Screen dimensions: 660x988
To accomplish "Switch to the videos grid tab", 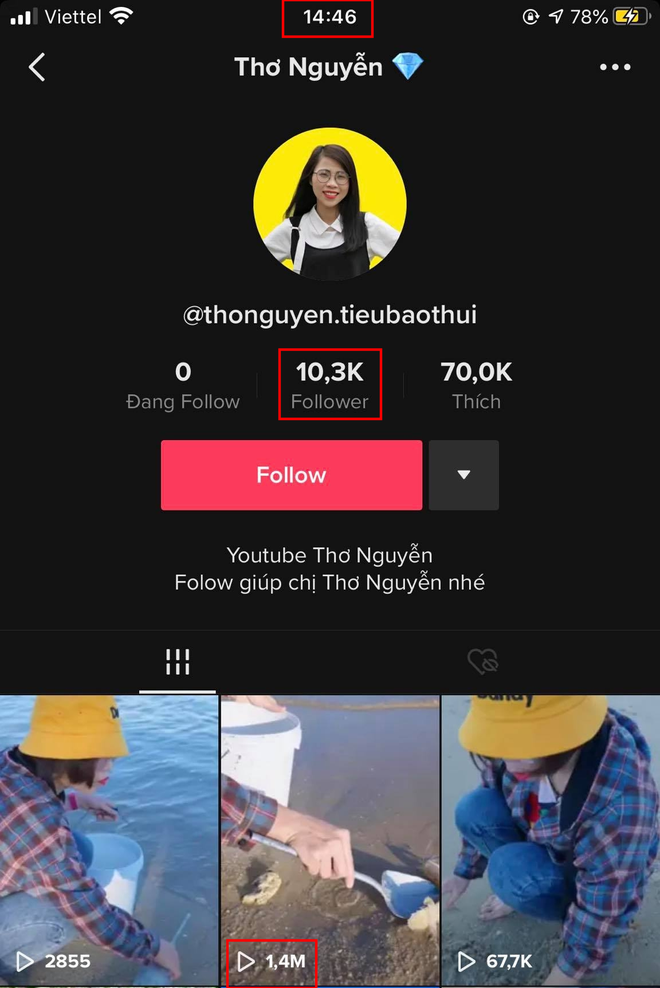I will pos(177,661).
